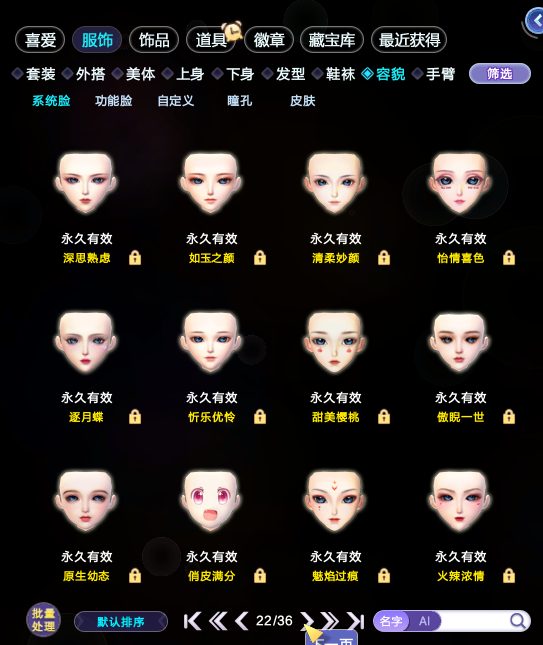
Task: Open the 藏宝库 tab
Action: pos(332,40)
